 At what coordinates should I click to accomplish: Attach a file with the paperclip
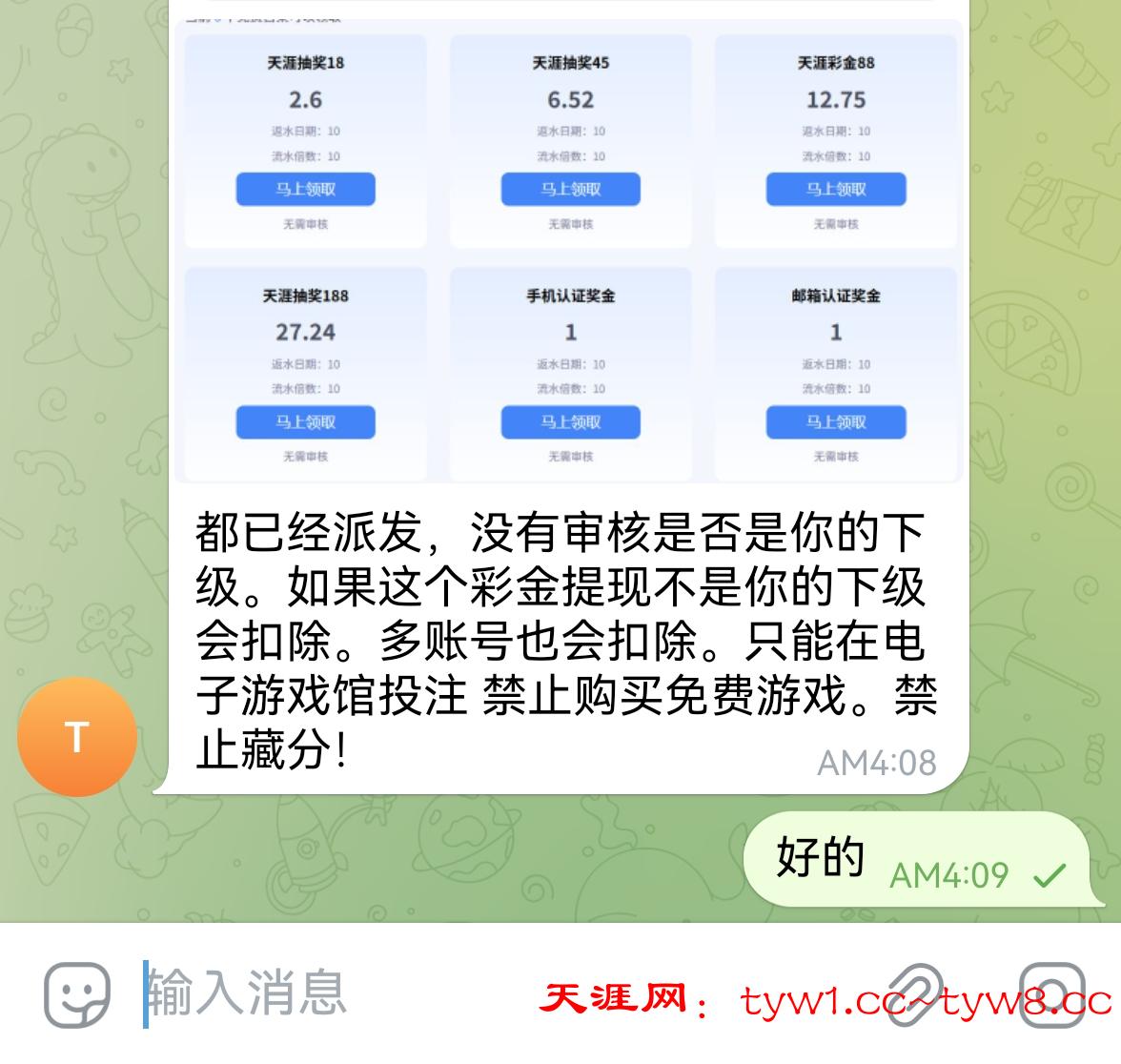click(x=915, y=994)
